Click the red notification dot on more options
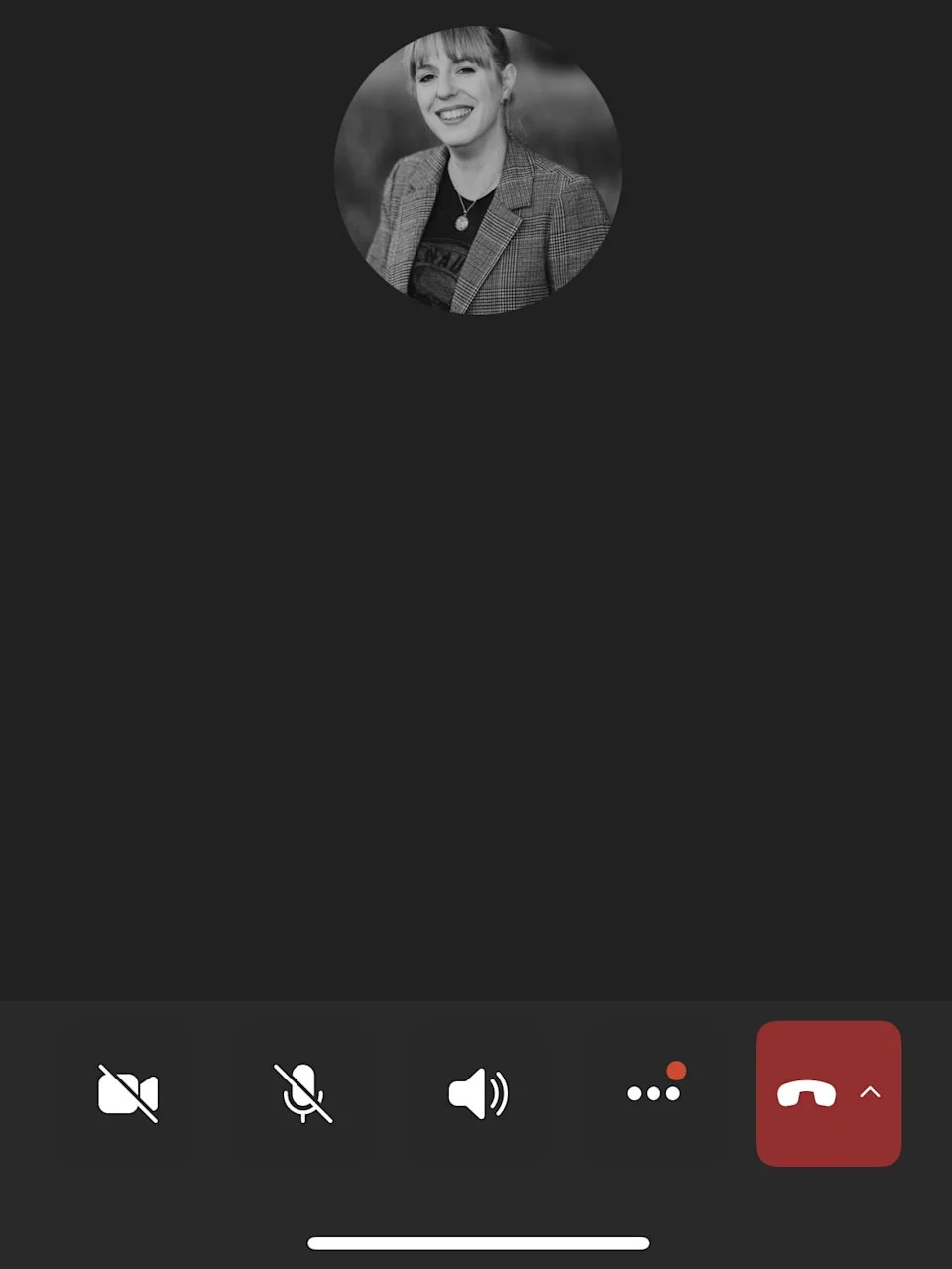The width and height of the screenshot is (952, 1269). coord(677,1072)
